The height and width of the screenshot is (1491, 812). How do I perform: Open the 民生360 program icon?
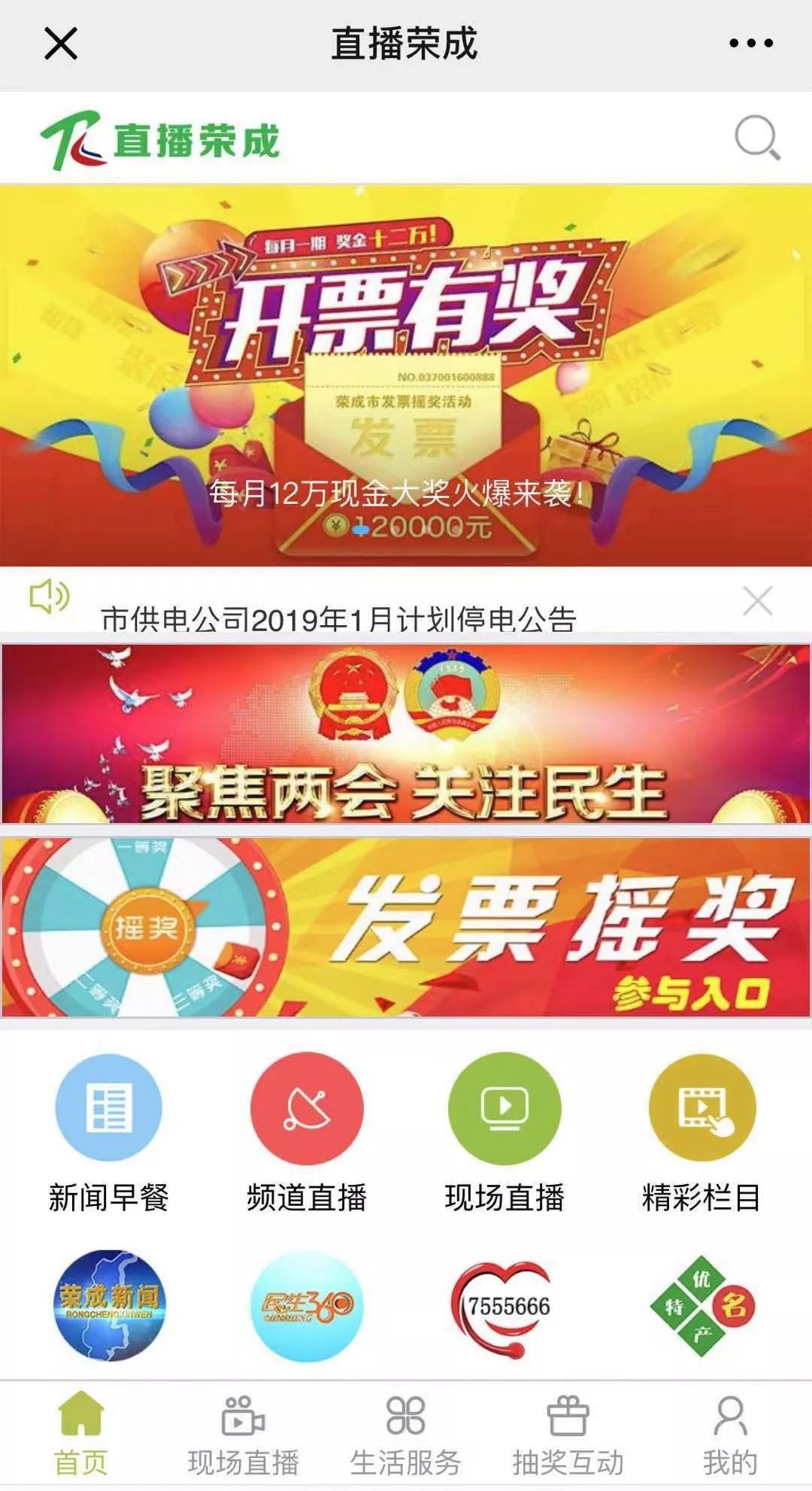coord(307,1306)
